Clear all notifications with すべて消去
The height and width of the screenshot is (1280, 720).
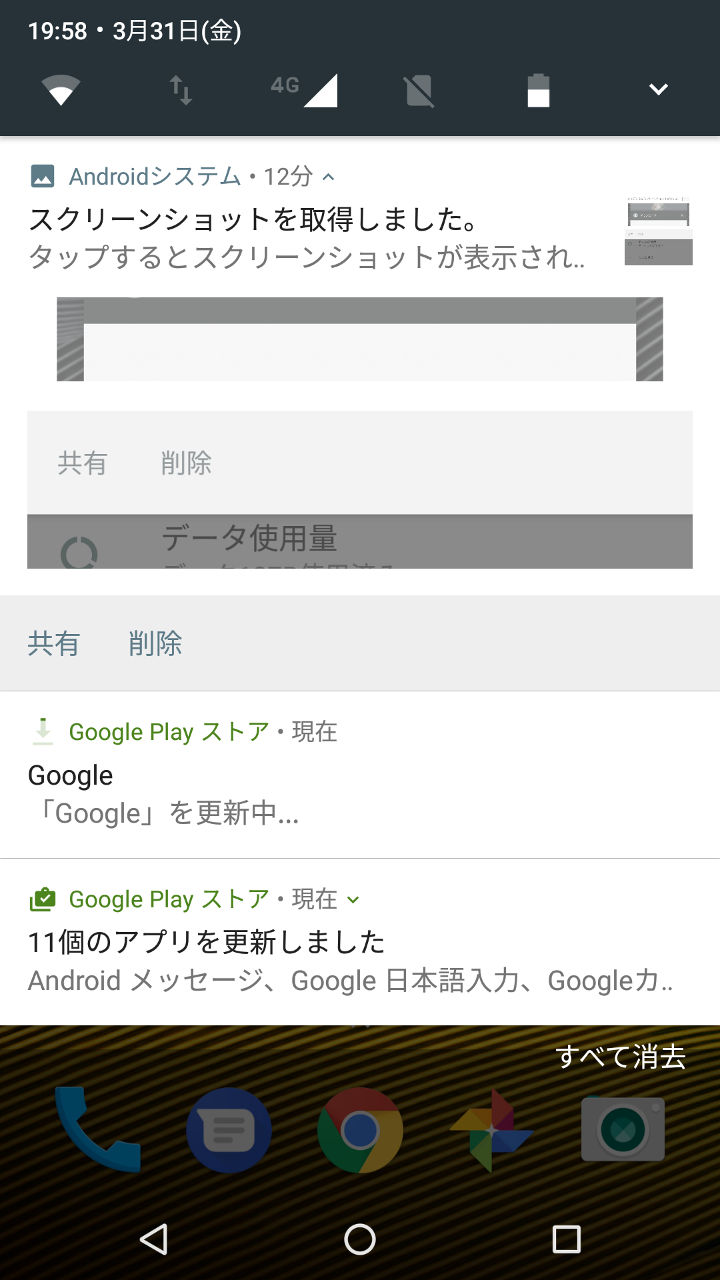coord(620,1057)
